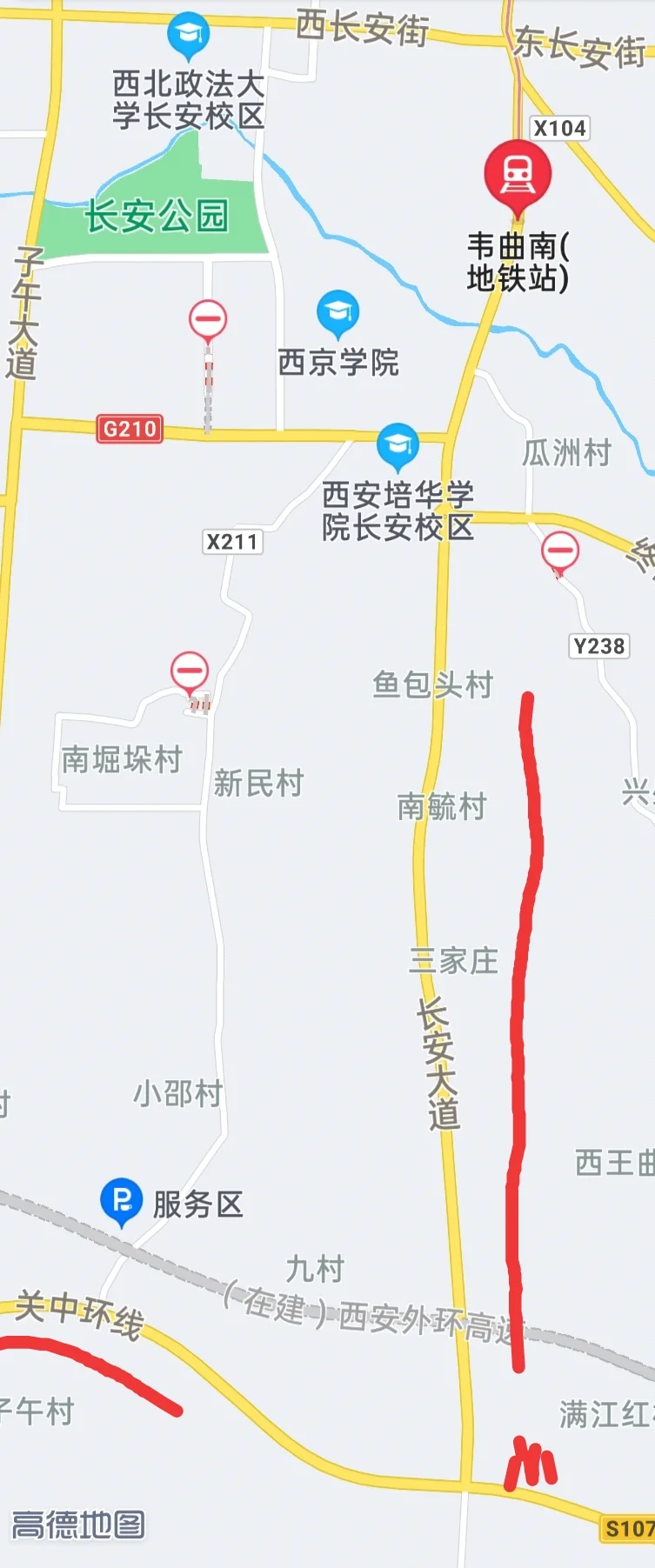
Task: Click the 韦曲南 metro station marker icon
Action: tap(517, 175)
